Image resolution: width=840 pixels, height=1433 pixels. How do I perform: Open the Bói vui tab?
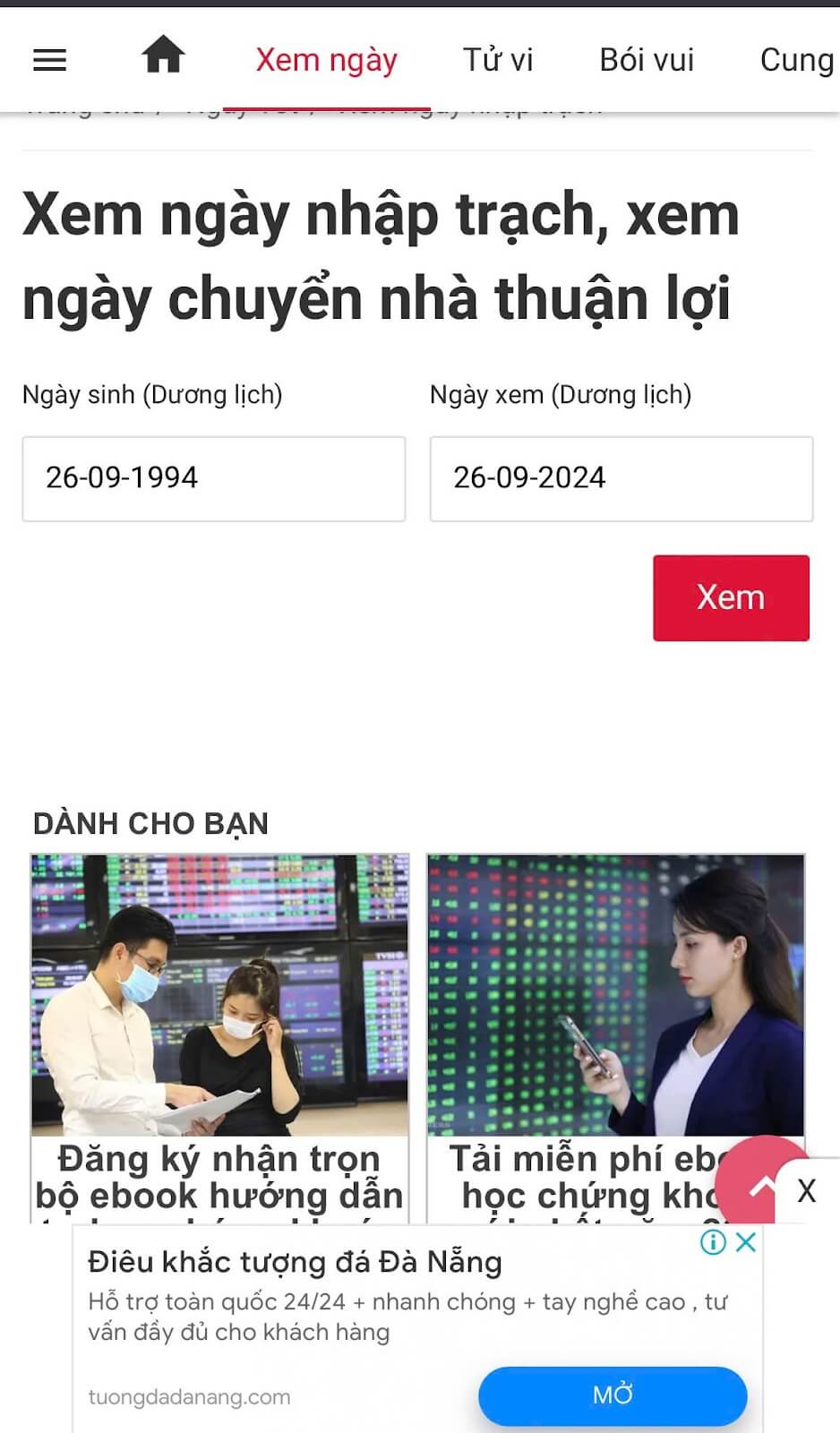coord(647,60)
